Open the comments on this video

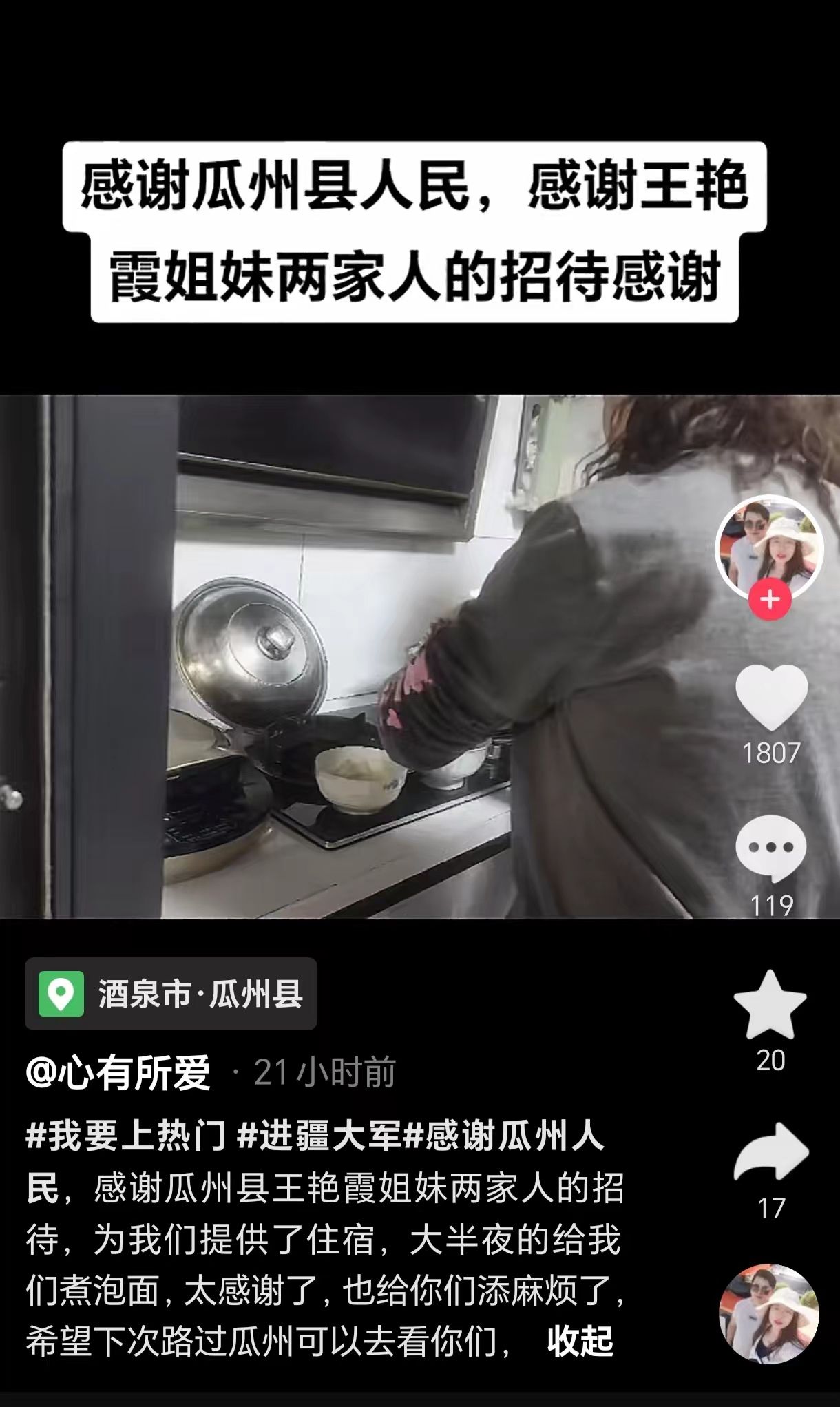pos(770,848)
